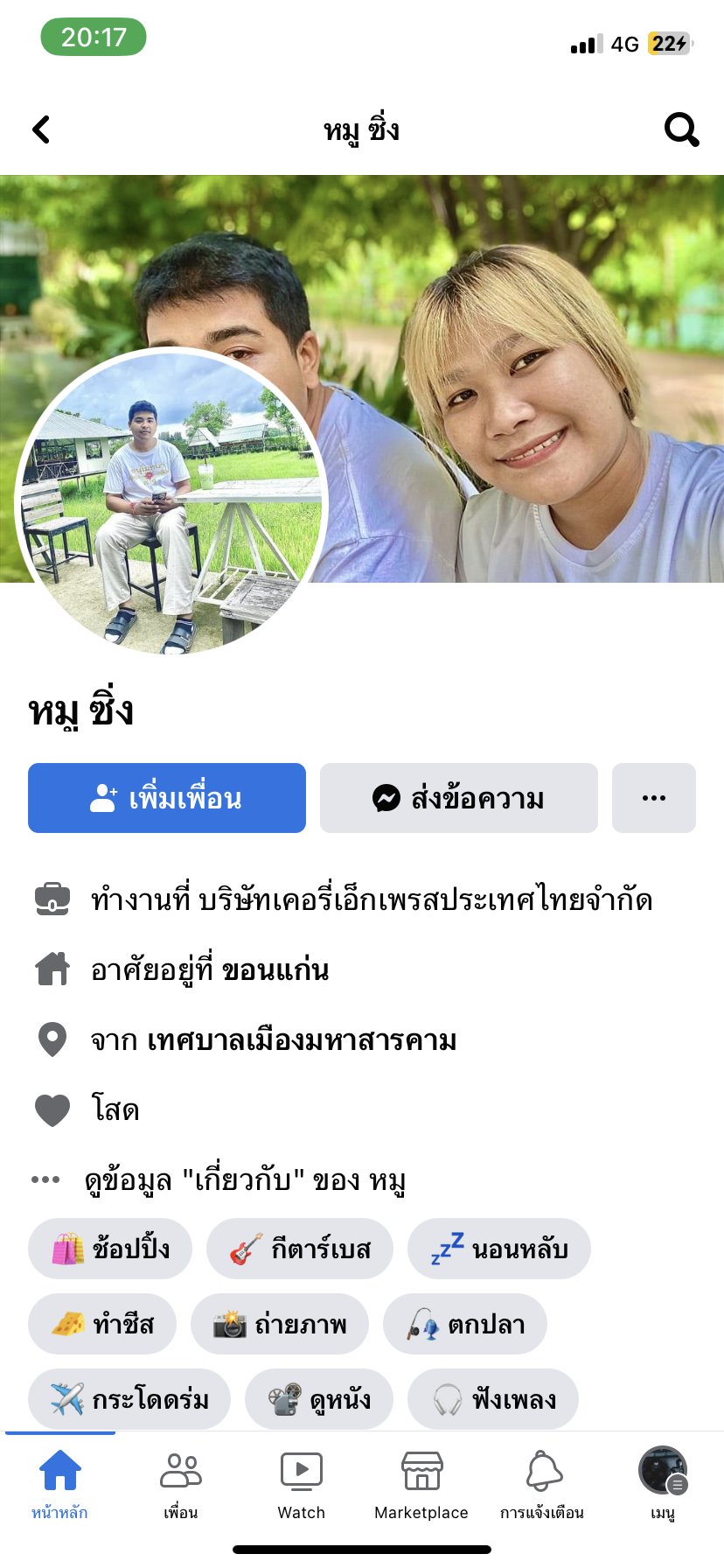Open the Watch tab
This screenshot has width=724, height=1568.
pos(301,1482)
